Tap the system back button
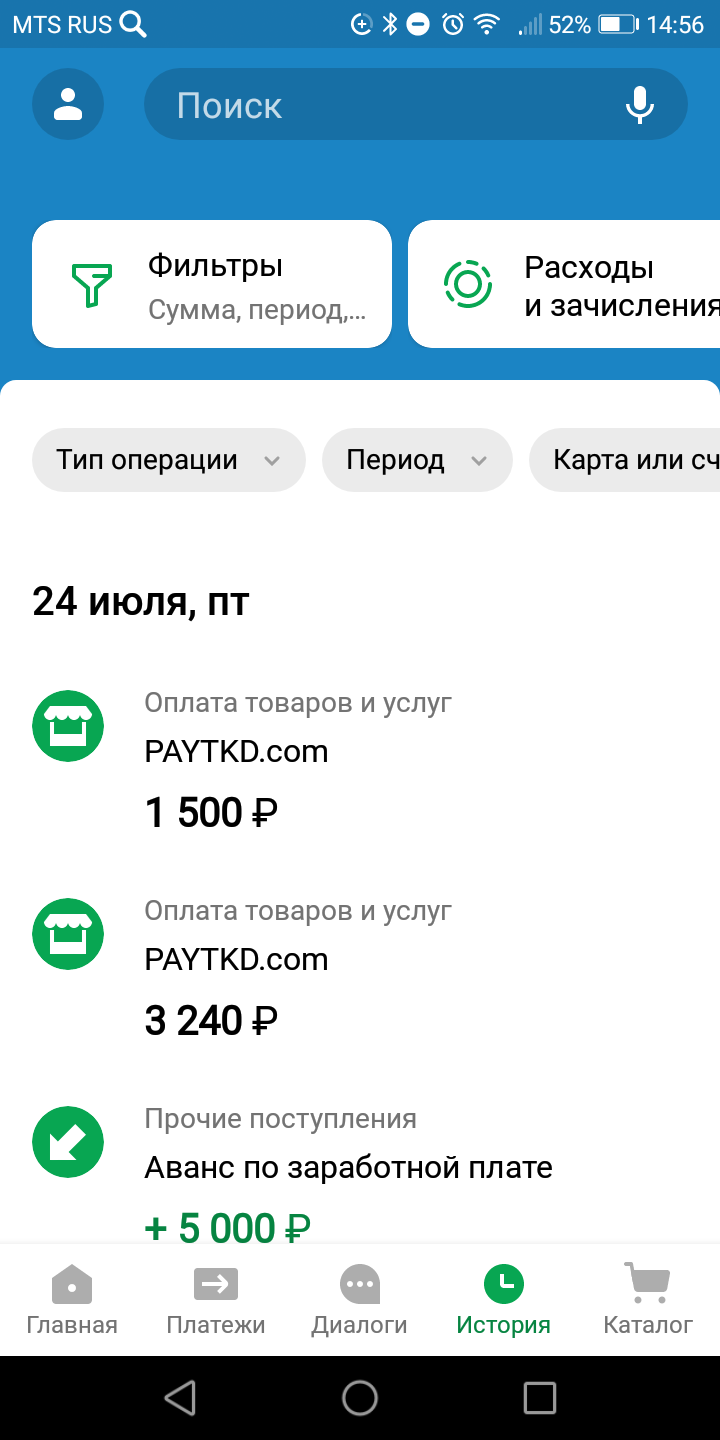720x1440 pixels. click(x=180, y=1398)
